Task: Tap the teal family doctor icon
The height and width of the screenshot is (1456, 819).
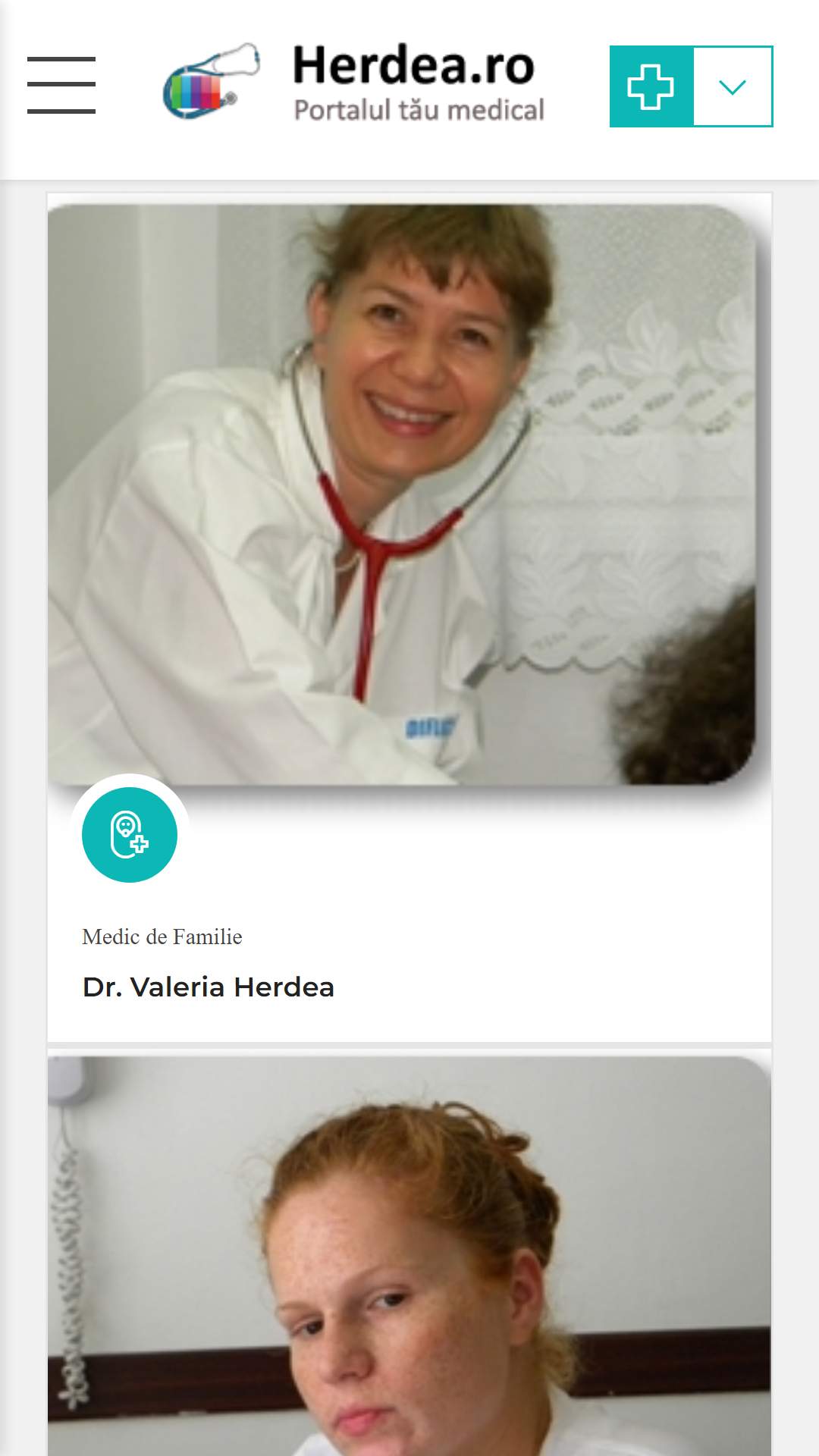Action: point(130,834)
